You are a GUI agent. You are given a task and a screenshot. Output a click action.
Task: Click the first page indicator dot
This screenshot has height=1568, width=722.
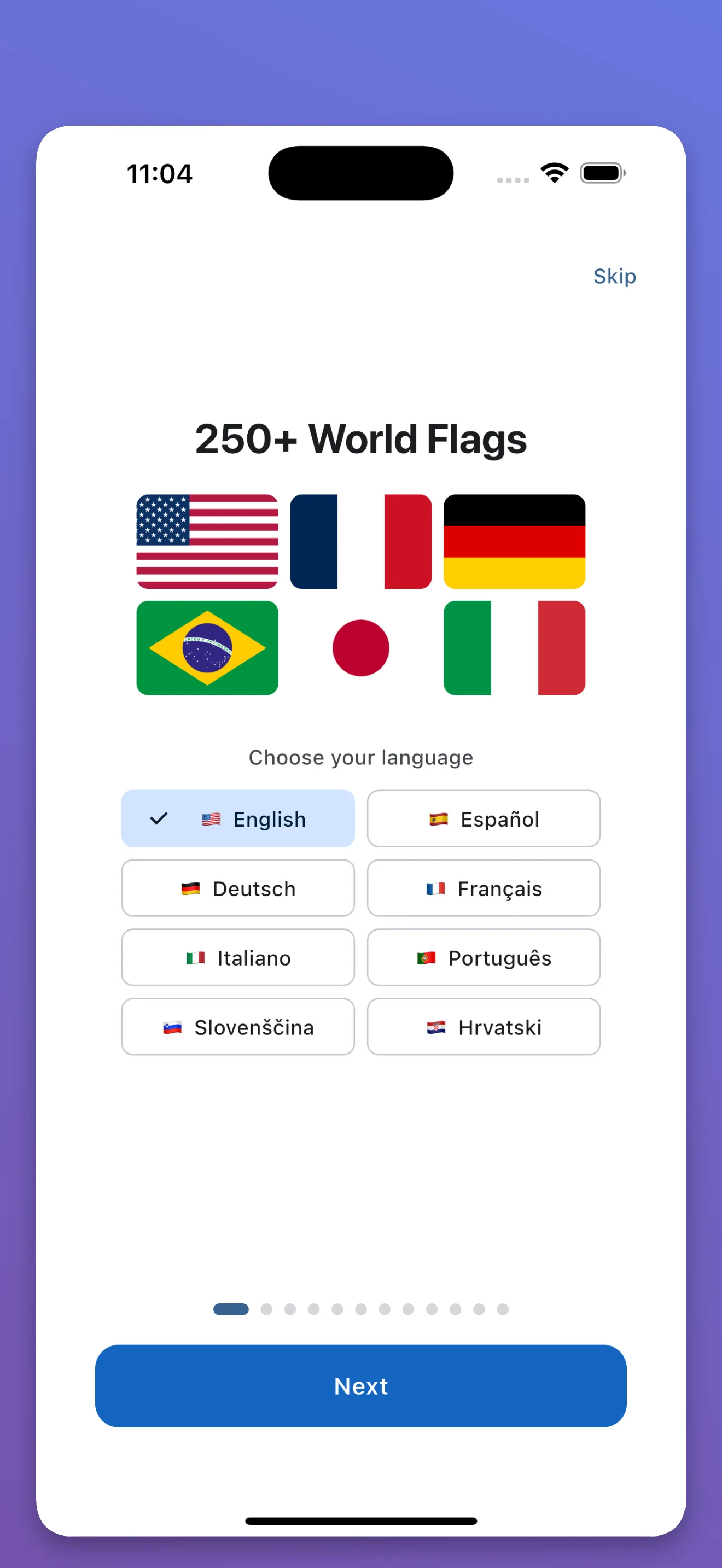(231, 1309)
